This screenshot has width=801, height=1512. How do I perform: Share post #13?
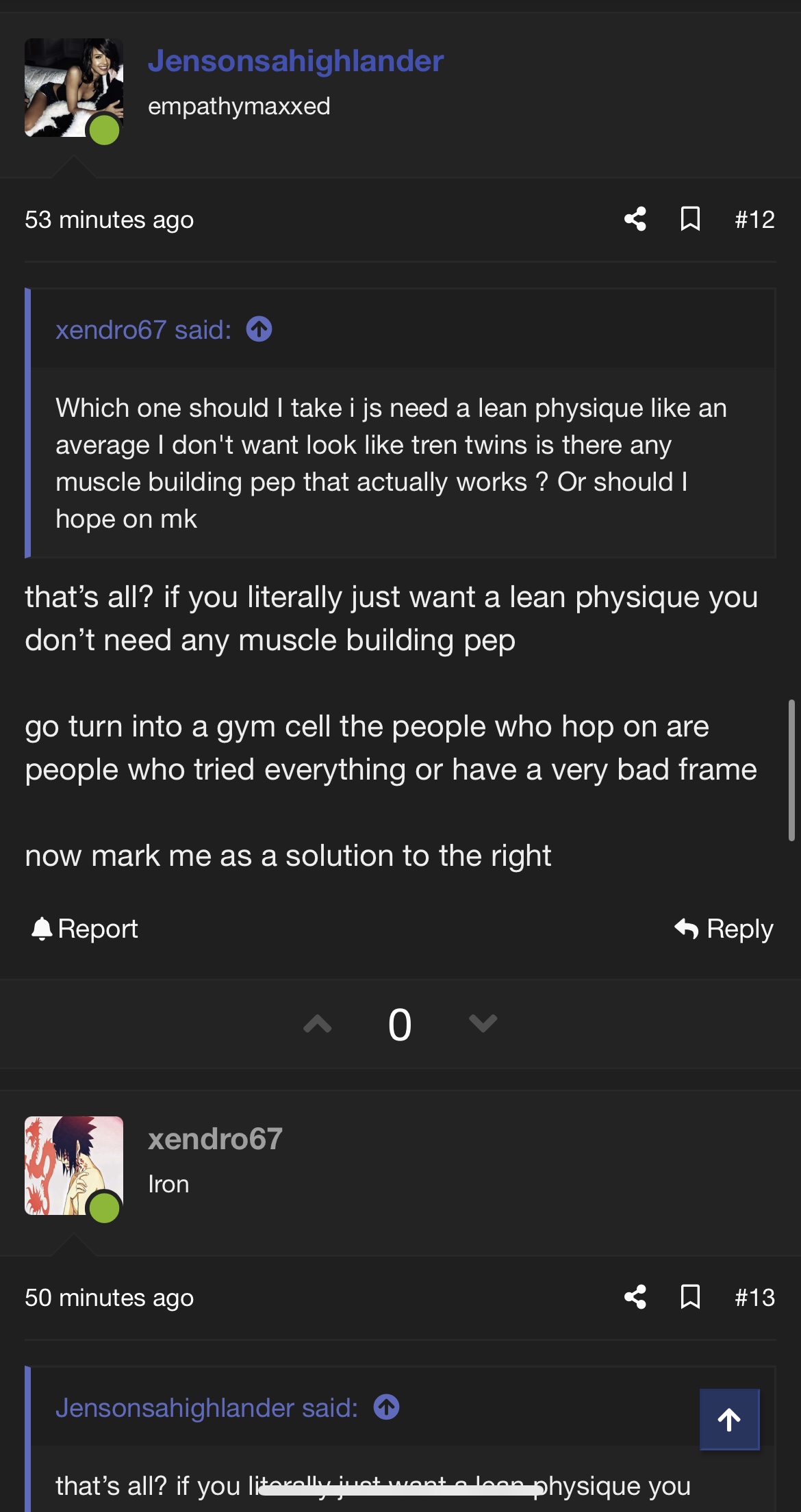[x=635, y=1297]
